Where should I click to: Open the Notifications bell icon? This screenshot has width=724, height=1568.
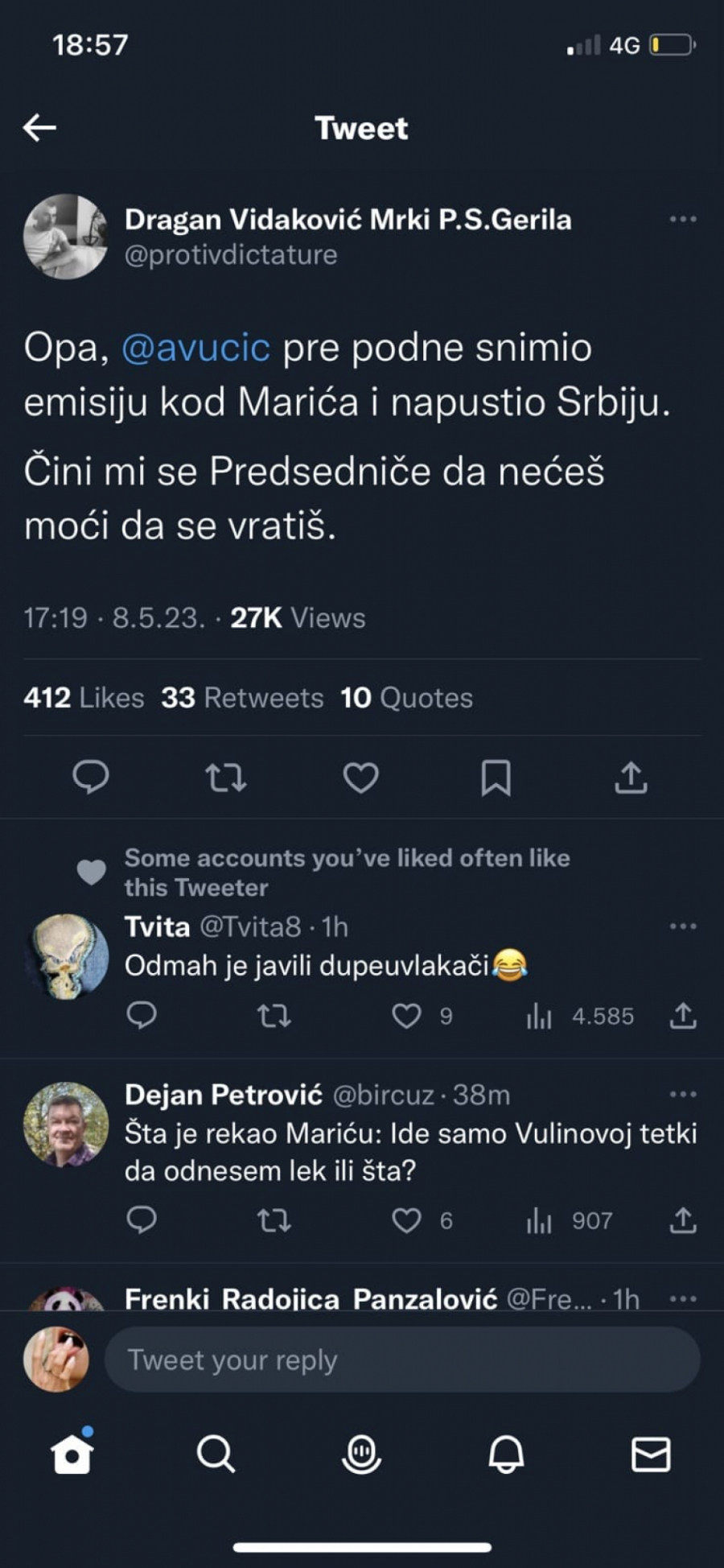pos(506,1454)
